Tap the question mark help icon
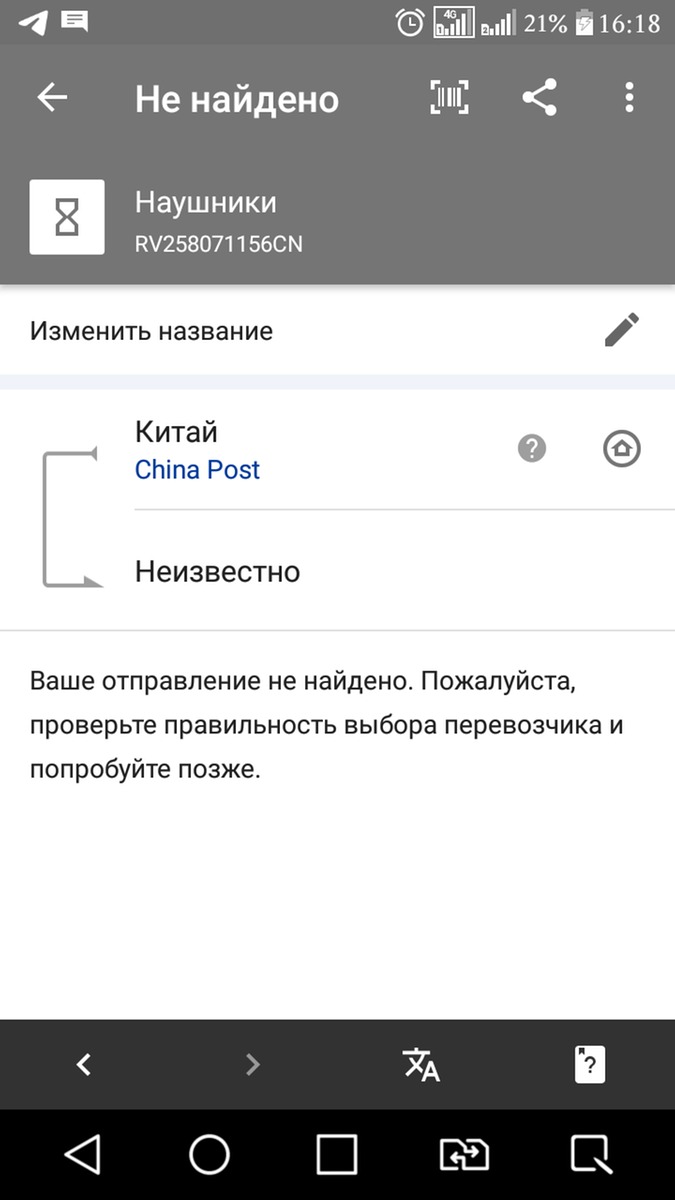The width and height of the screenshot is (675, 1200). pos(532,449)
